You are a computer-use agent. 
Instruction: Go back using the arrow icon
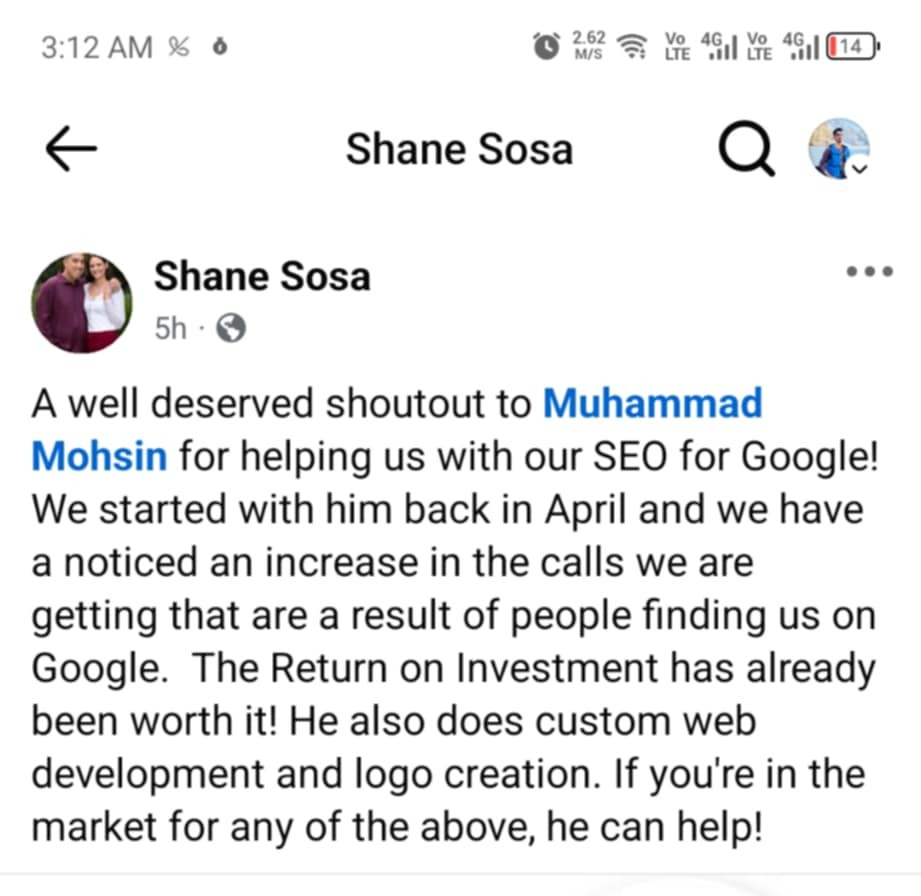click(71, 149)
